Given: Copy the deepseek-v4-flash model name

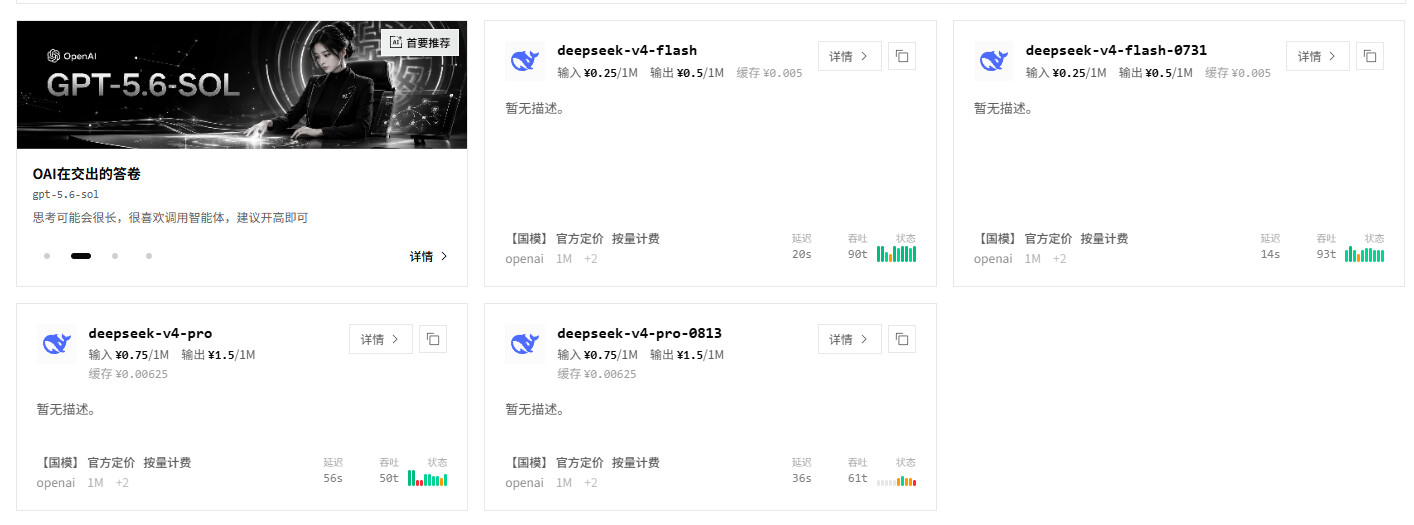Looking at the screenshot, I should tap(902, 56).
